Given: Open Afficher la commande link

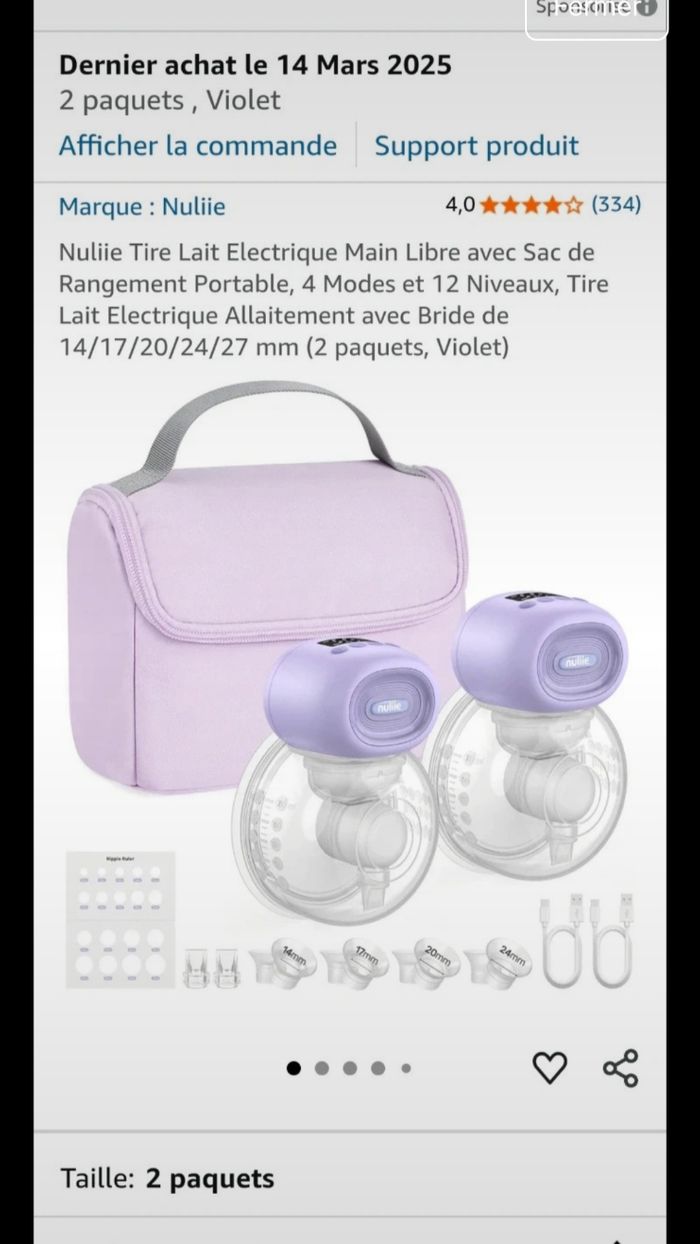Looking at the screenshot, I should click(x=197, y=146).
